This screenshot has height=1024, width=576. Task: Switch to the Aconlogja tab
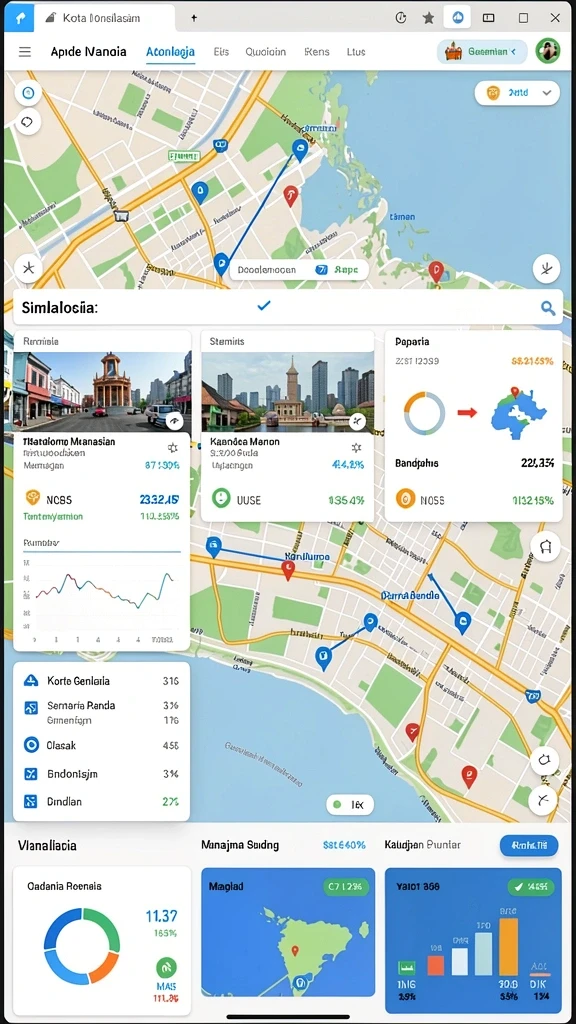(170, 52)
